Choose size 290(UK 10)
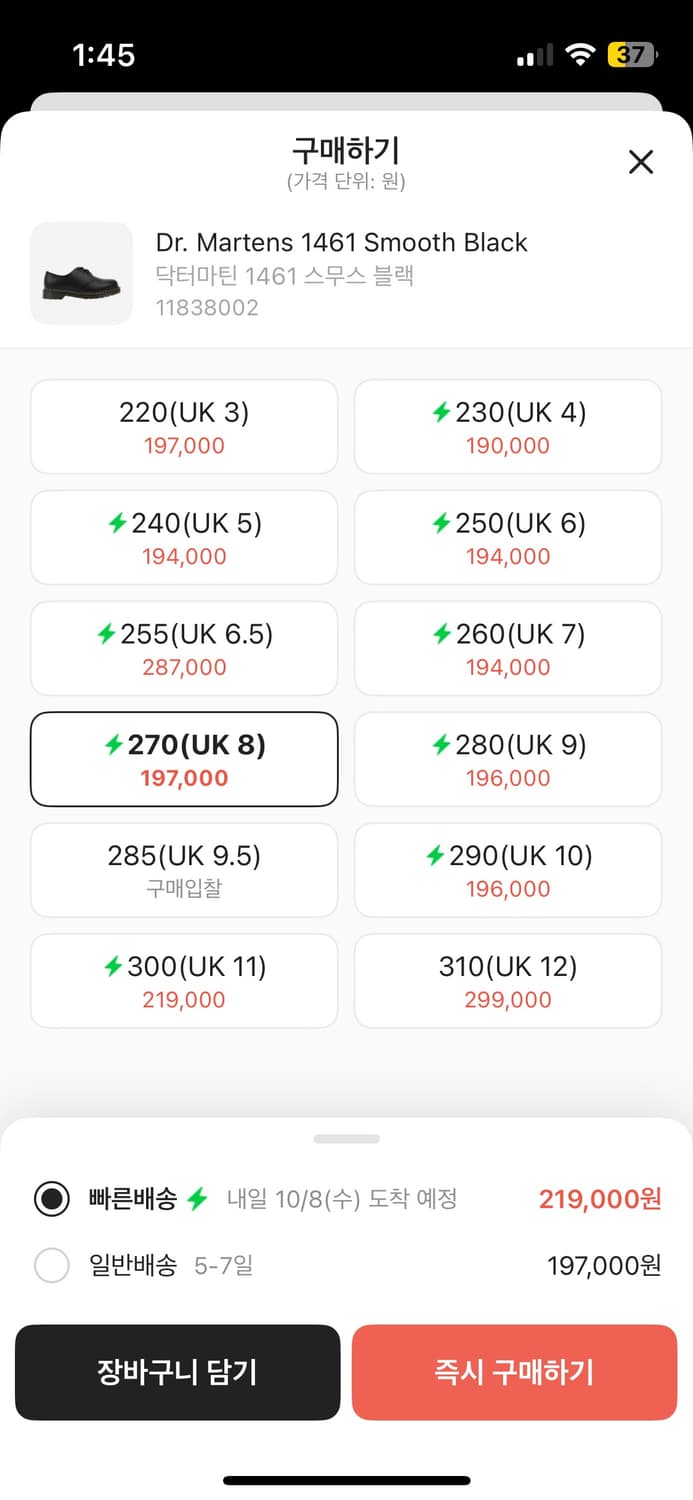This screenshot has width=693, height=1500. (x=508, y=871)
